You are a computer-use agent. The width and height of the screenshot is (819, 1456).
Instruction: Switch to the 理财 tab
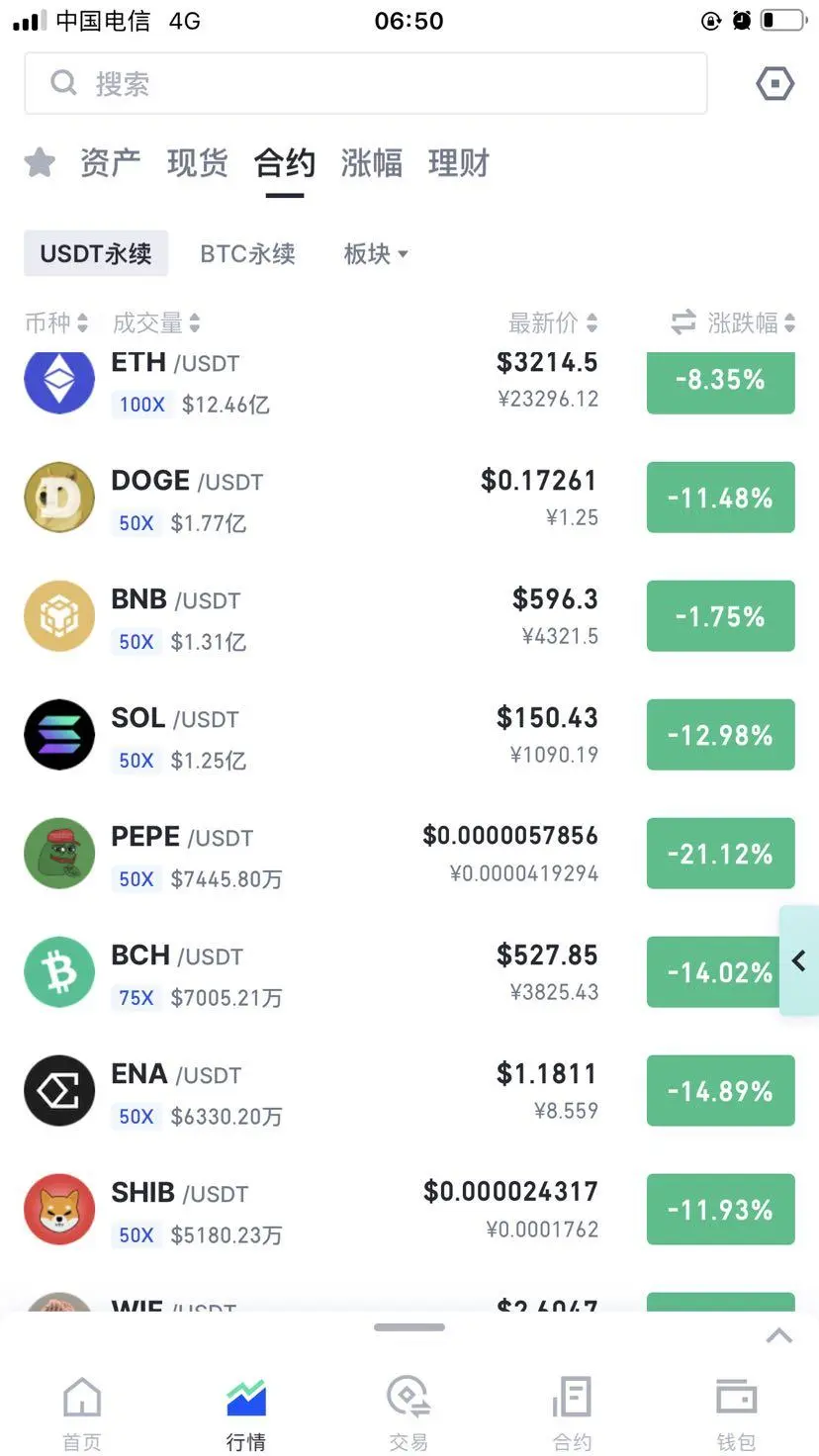458,162
